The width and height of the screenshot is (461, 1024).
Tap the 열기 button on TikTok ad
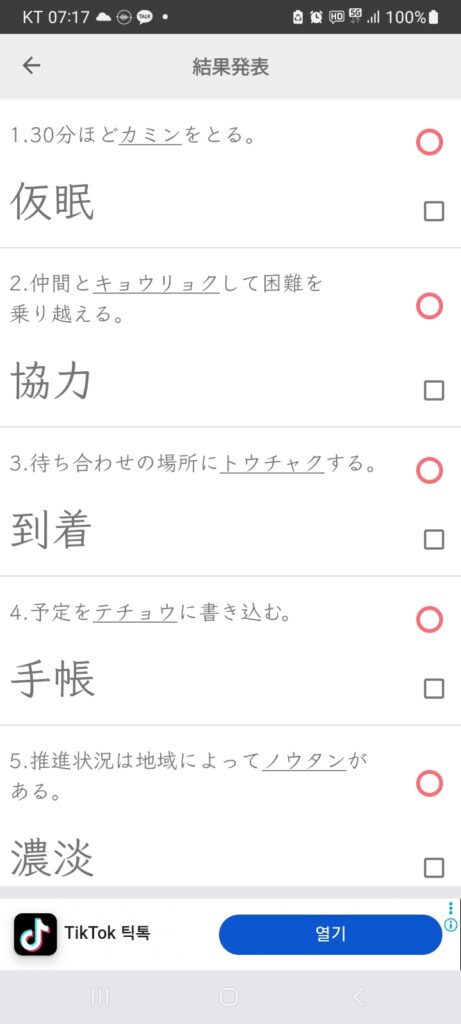coord(330,935)
